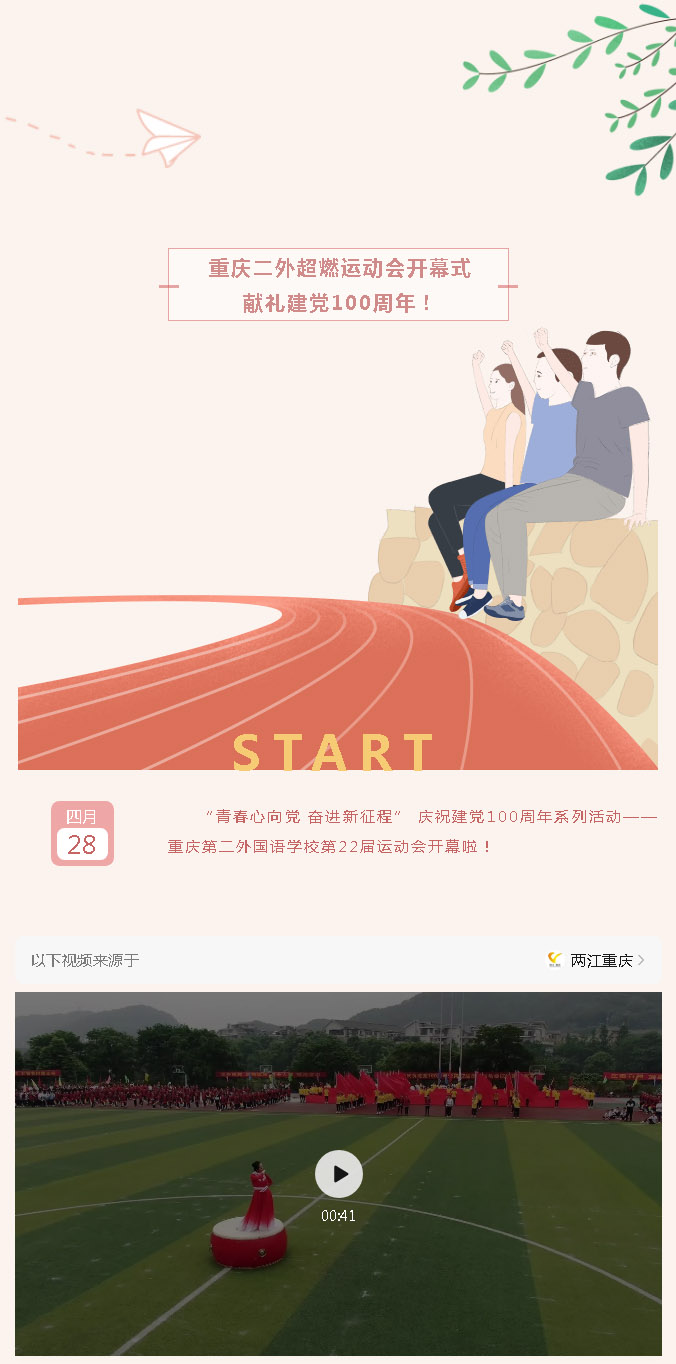Play the 00:41 opening ceremony video

(x=338, y=1174)
